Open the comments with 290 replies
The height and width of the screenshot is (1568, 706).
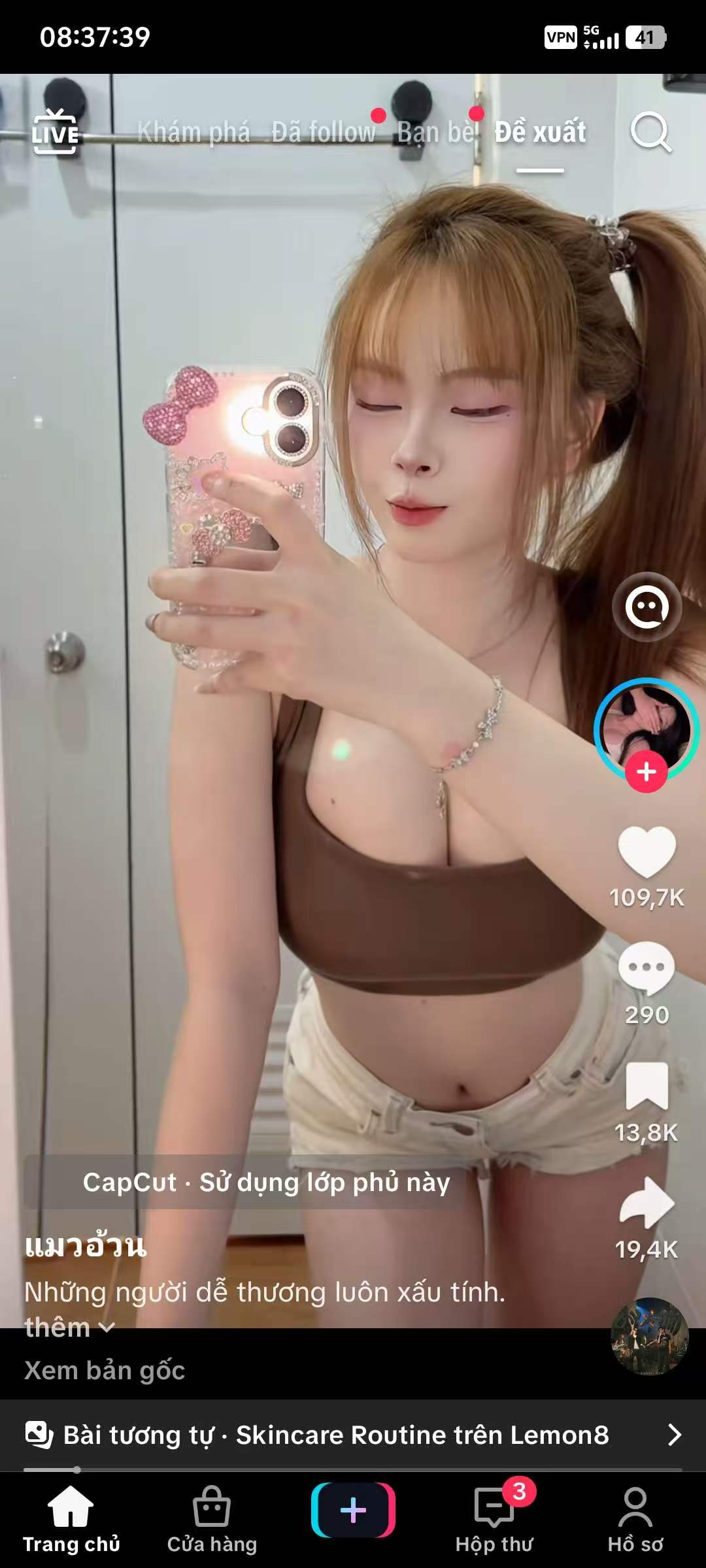pos(647,968)
